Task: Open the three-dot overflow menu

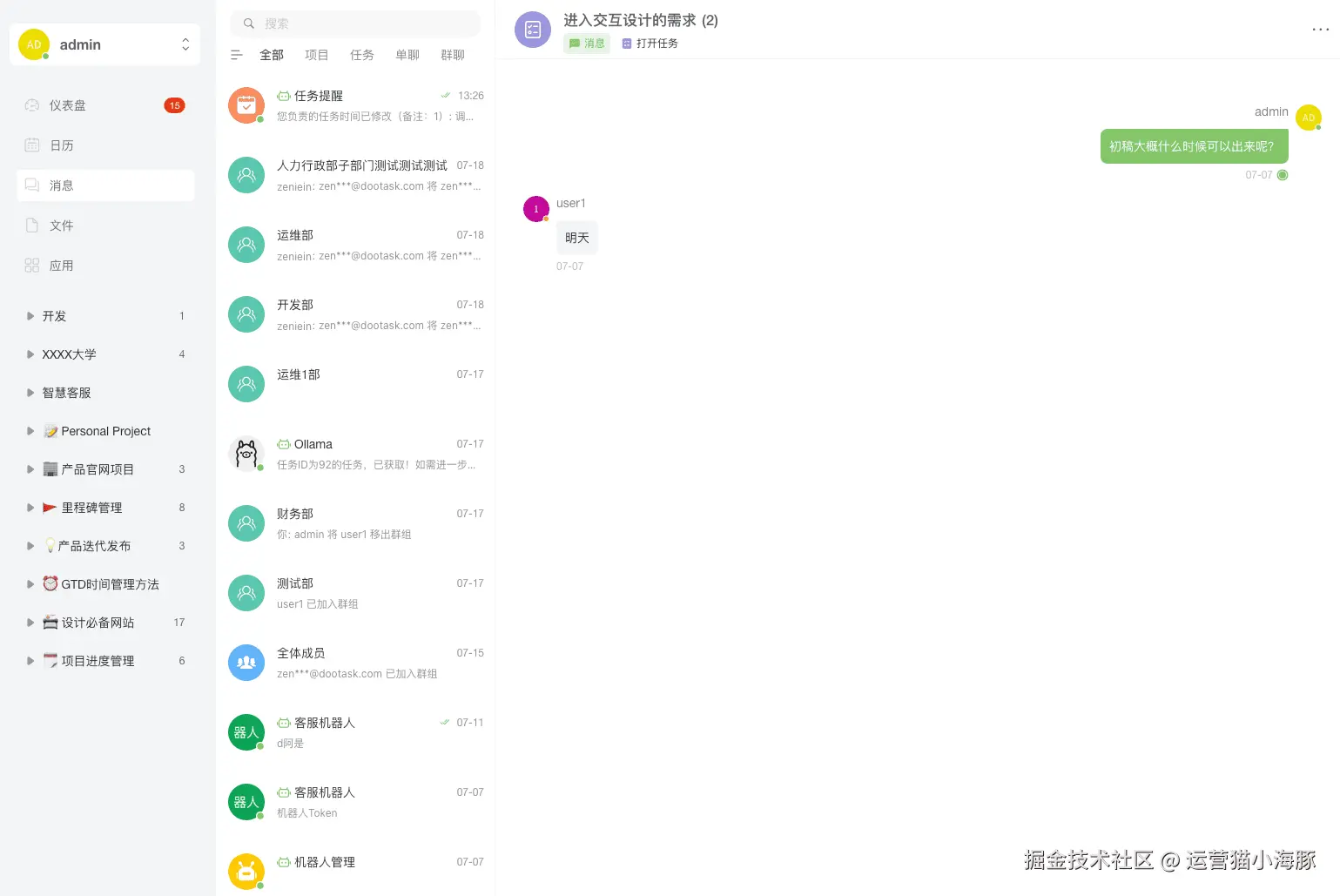Action: 1320,30
